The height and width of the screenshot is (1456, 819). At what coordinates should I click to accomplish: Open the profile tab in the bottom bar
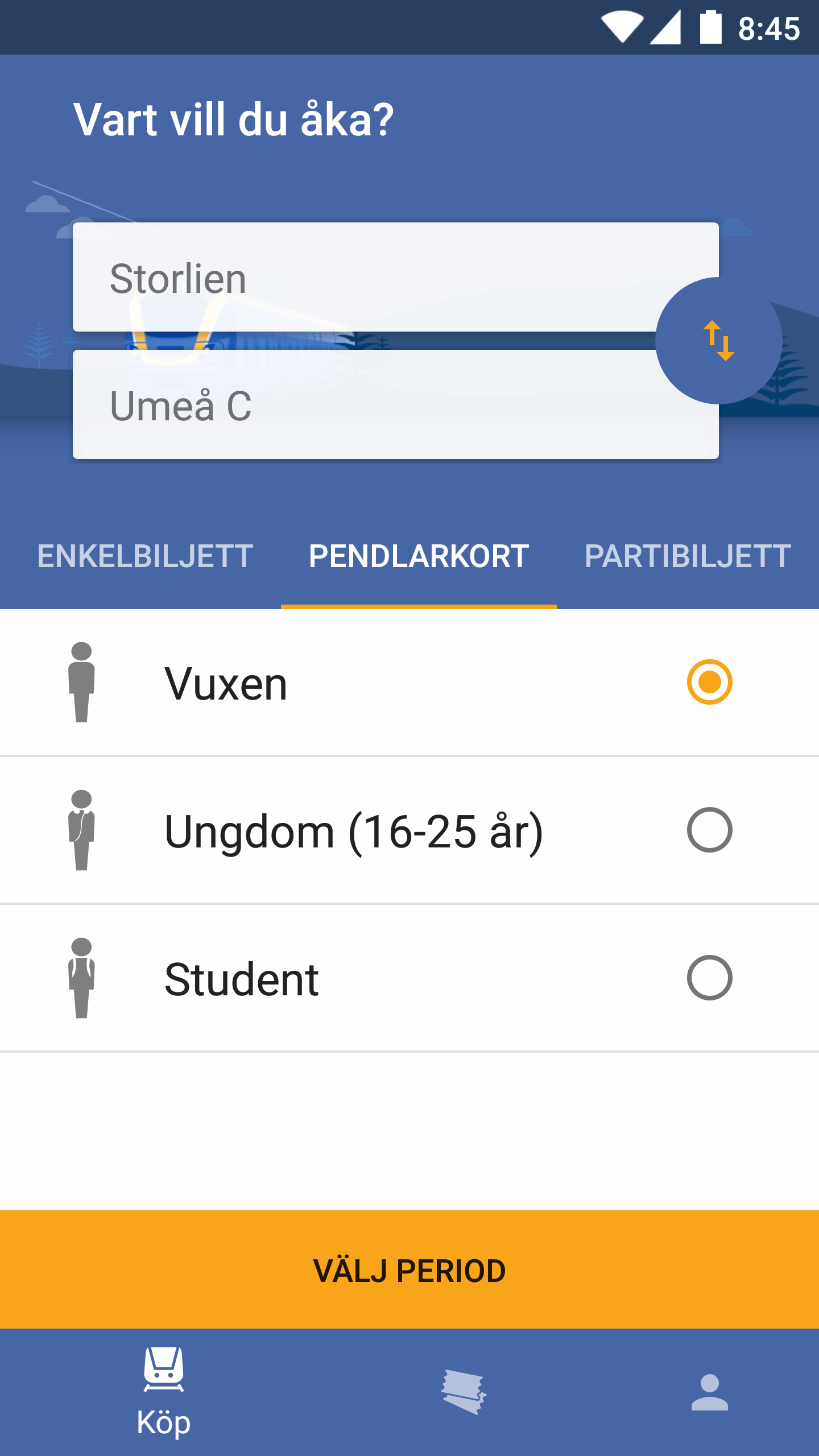pyautogui.click(x=709, y=1392)
